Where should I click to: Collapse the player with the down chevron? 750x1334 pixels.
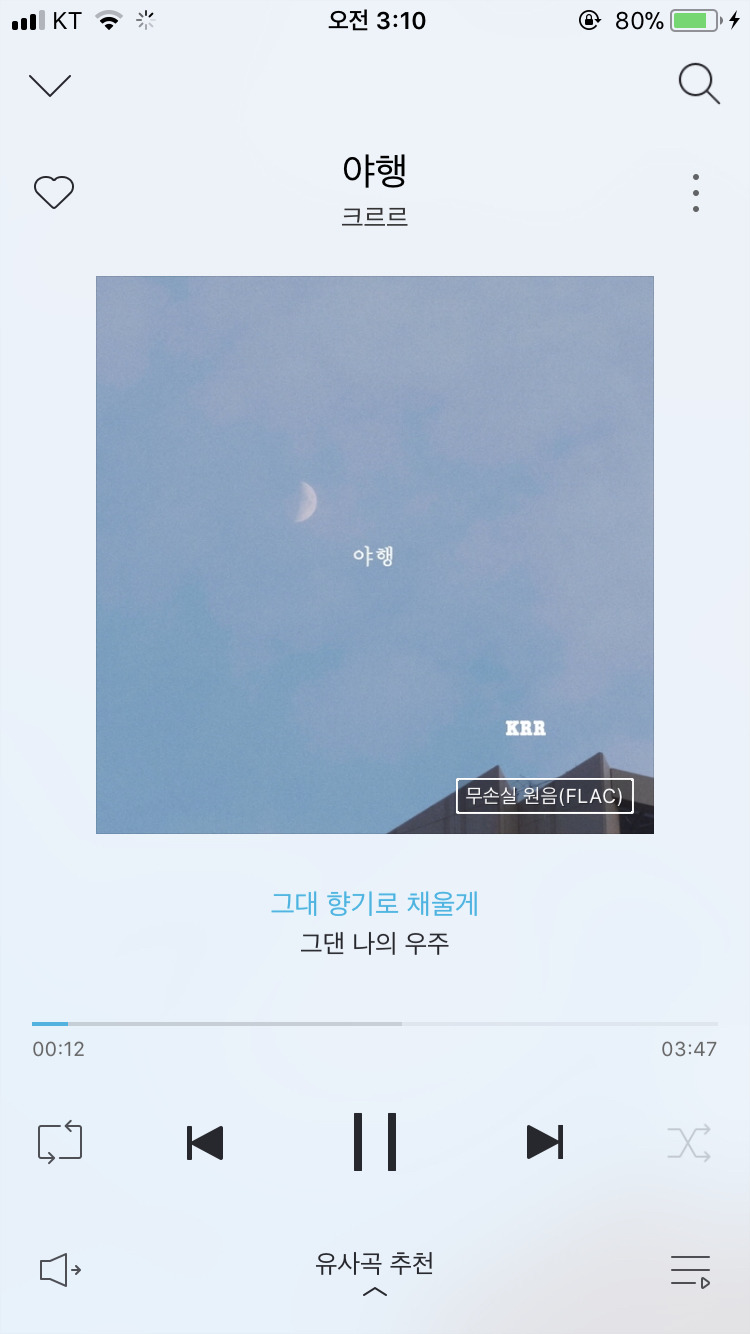[50, 85]
